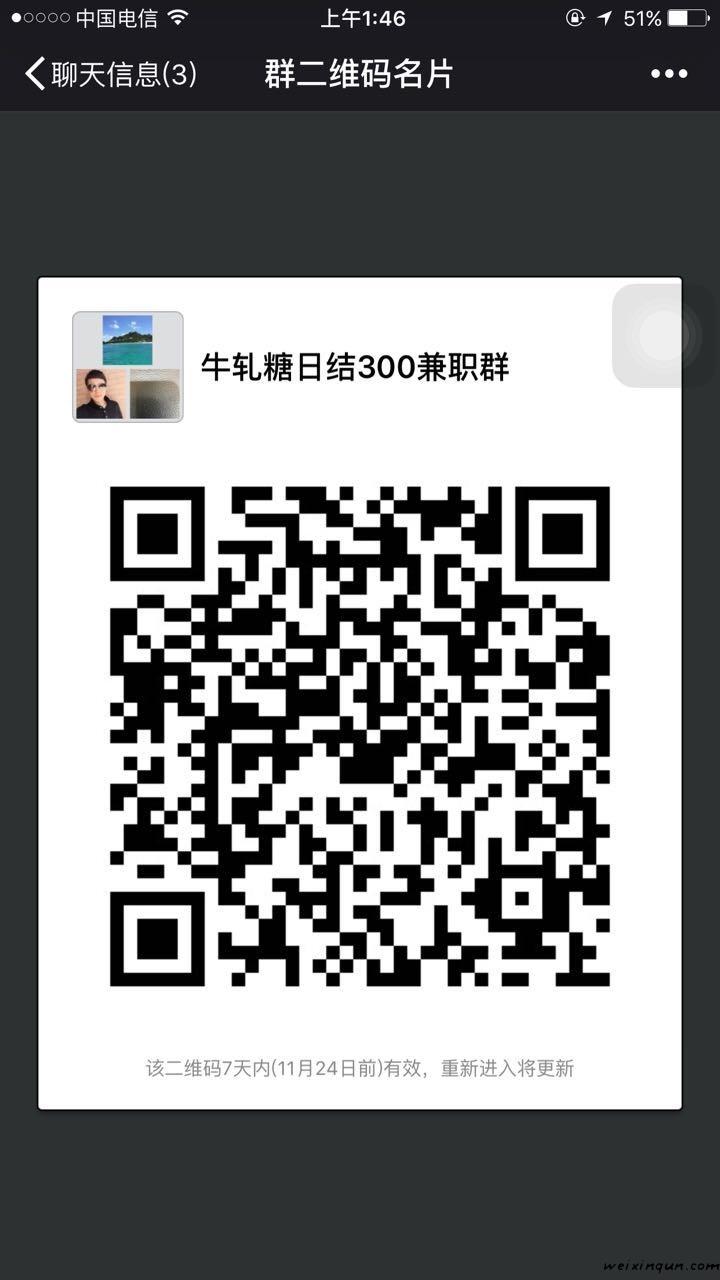Go back to the 聊天信息 chat info page
The image size is (720, 1280).
pyautogui.click(x=110, y=74)
